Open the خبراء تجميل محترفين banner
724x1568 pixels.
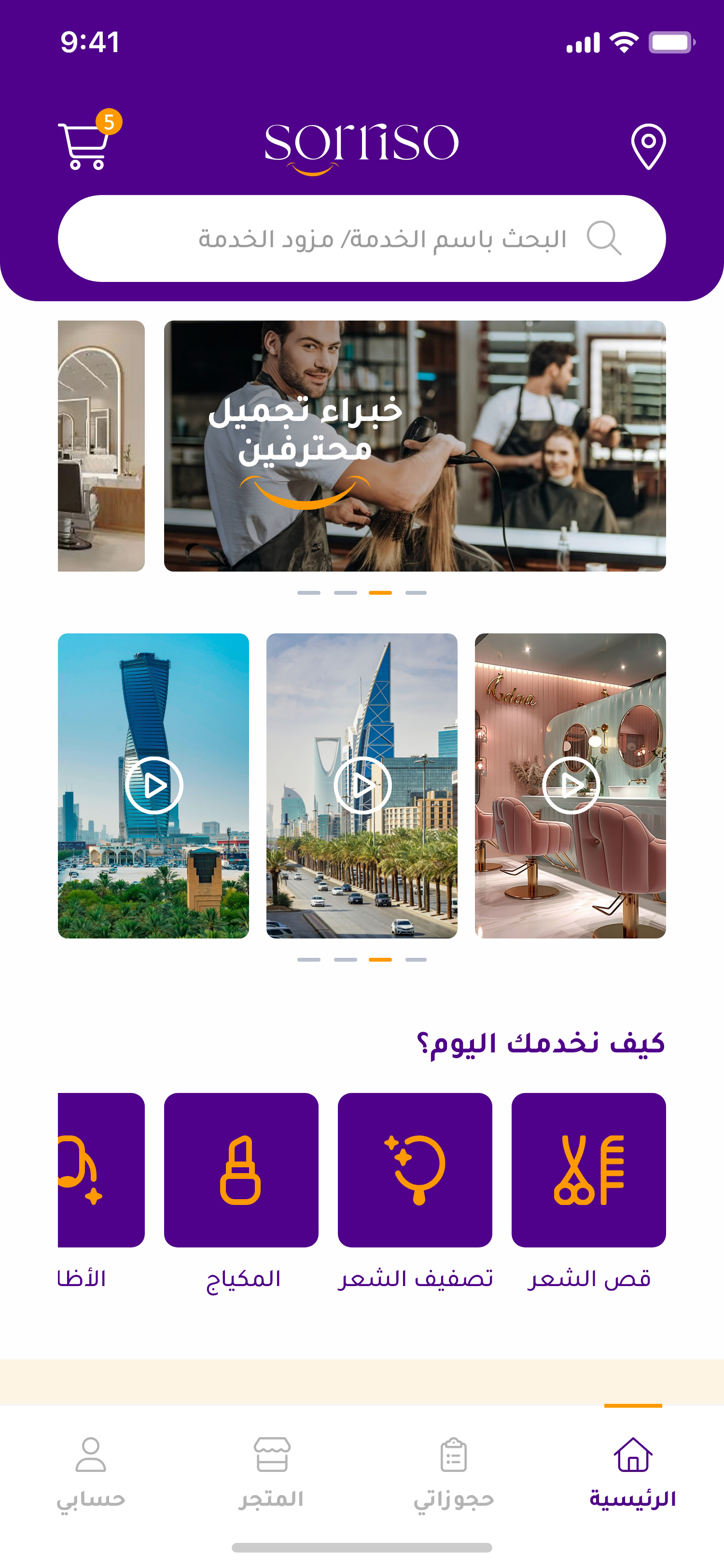pyautogui.click(x=414, y=446)
